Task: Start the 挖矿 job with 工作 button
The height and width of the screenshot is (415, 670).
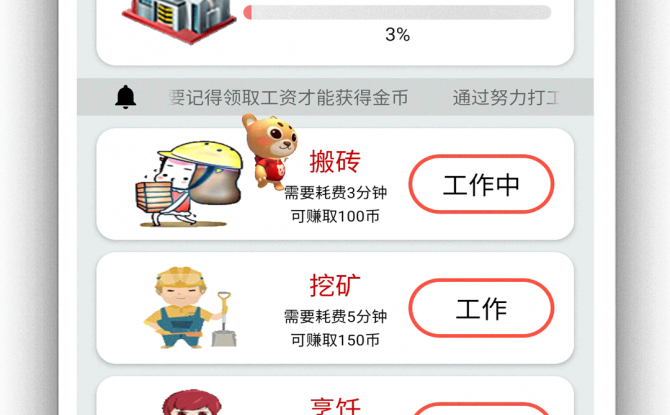Action: pyautogui.click(x=481, y=308)
